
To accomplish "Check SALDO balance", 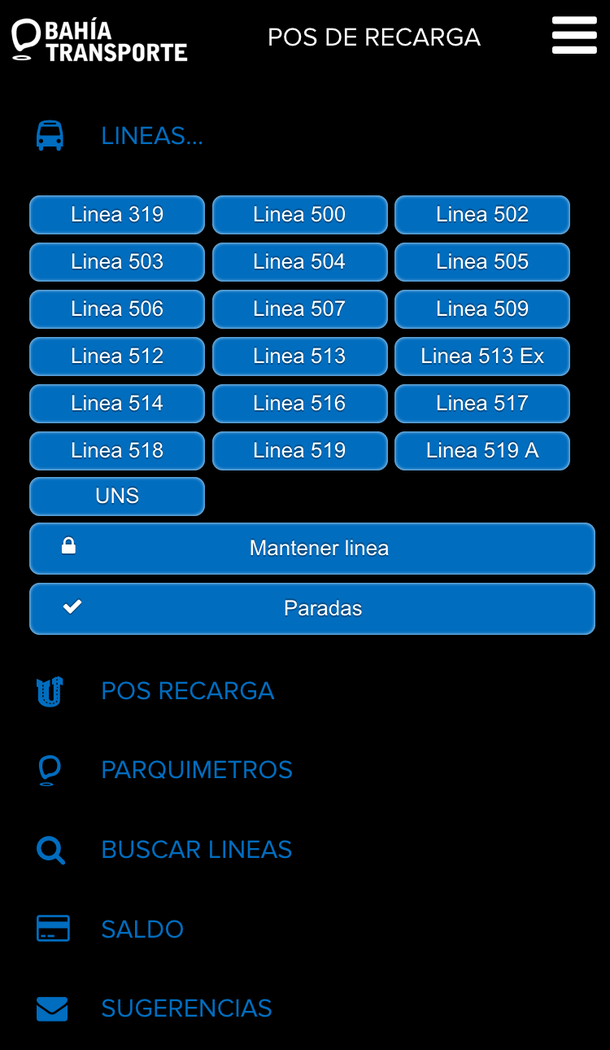I will (142, 929).
